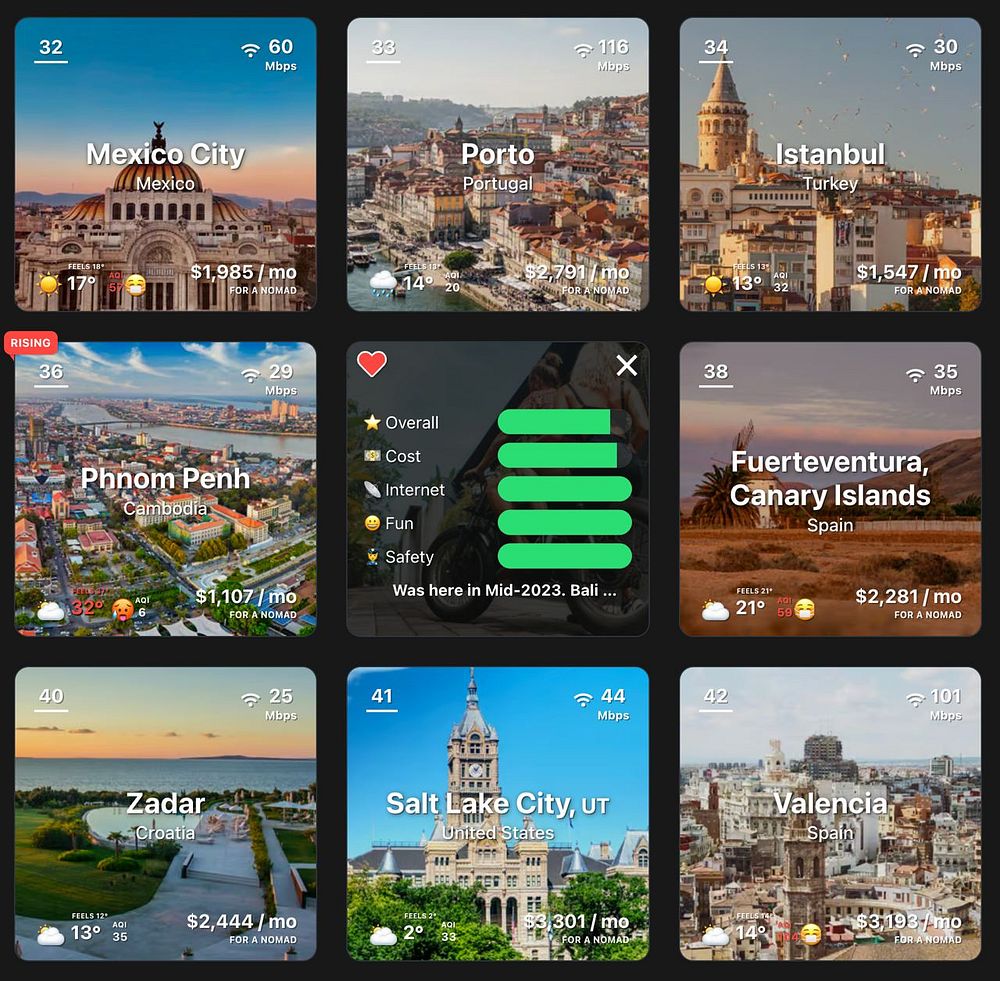Close the ratings overlay card
Viewport: 1000px width, 981px height.
627,366
